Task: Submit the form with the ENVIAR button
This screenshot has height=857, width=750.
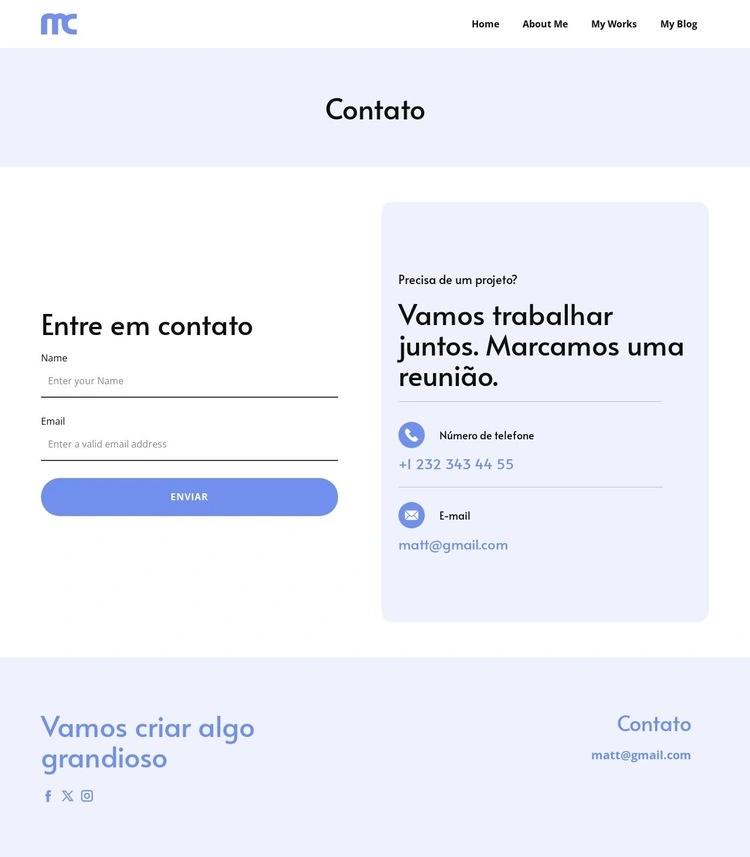Action: [189, 497]
